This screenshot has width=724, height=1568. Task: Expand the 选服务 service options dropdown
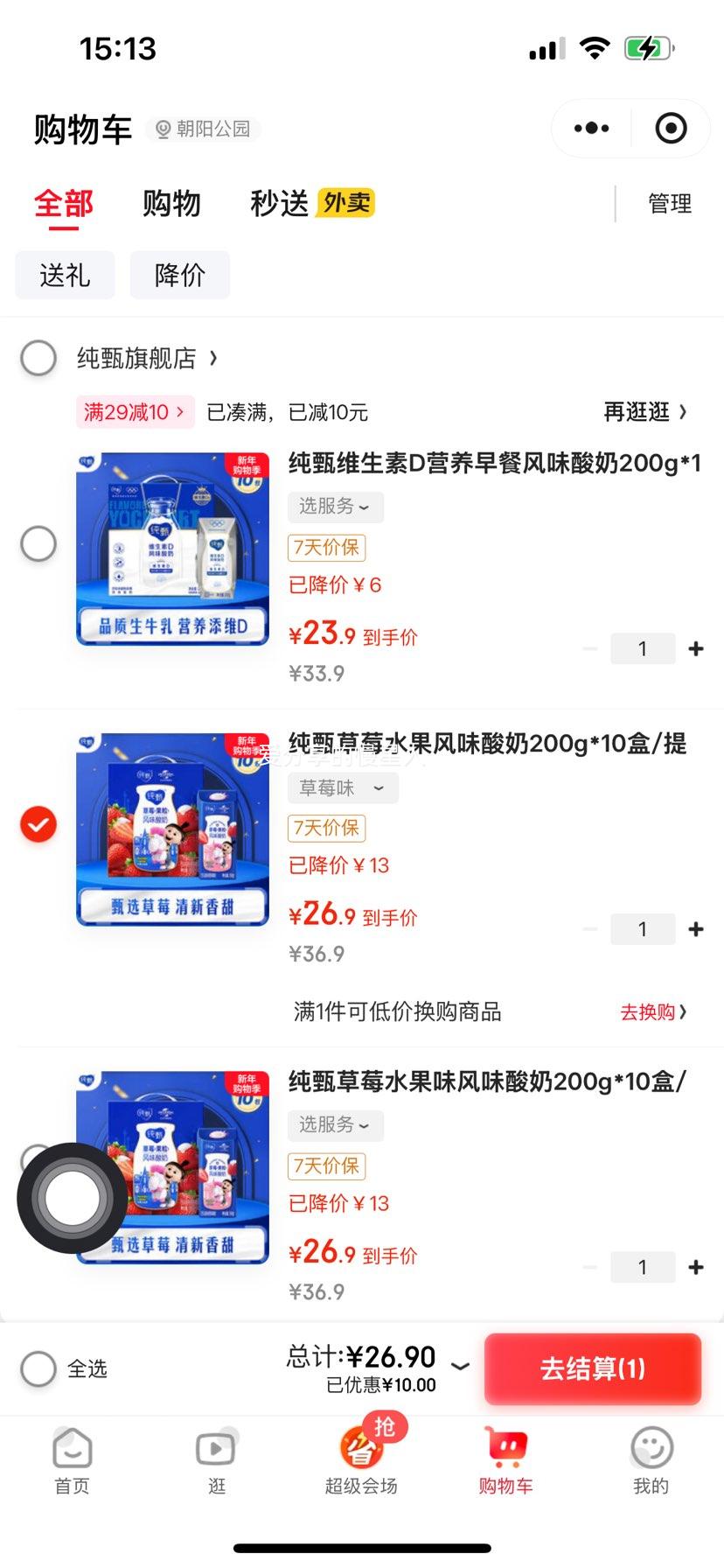coord(335,507)
